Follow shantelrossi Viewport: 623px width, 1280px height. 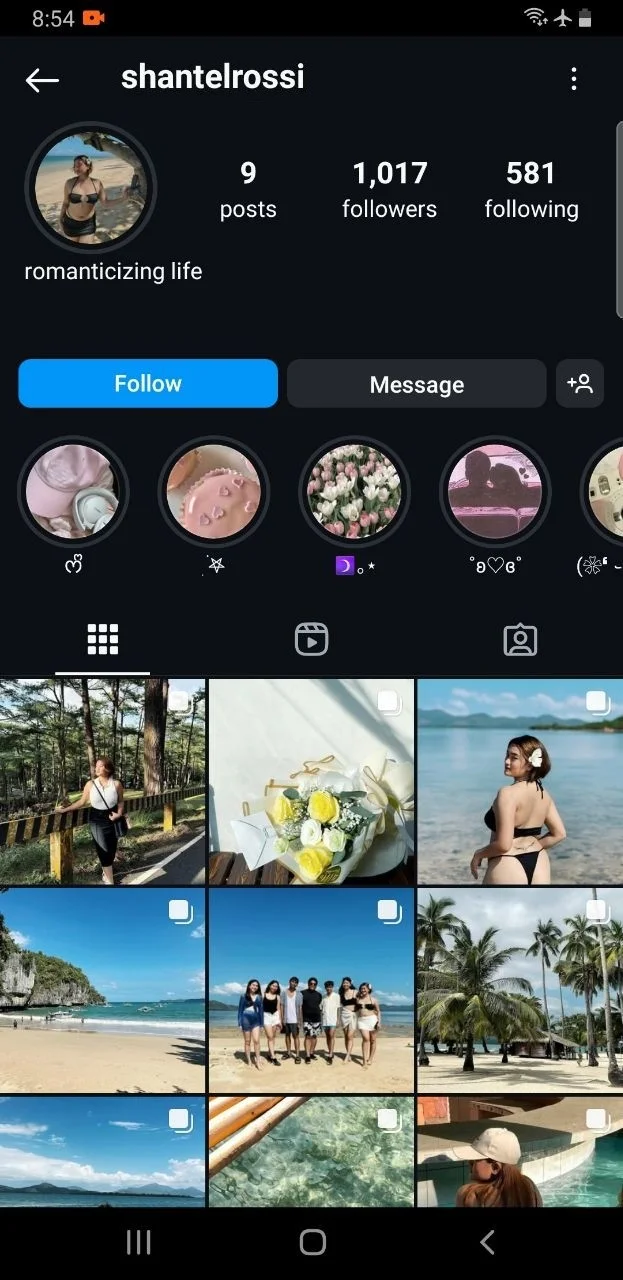148,384
